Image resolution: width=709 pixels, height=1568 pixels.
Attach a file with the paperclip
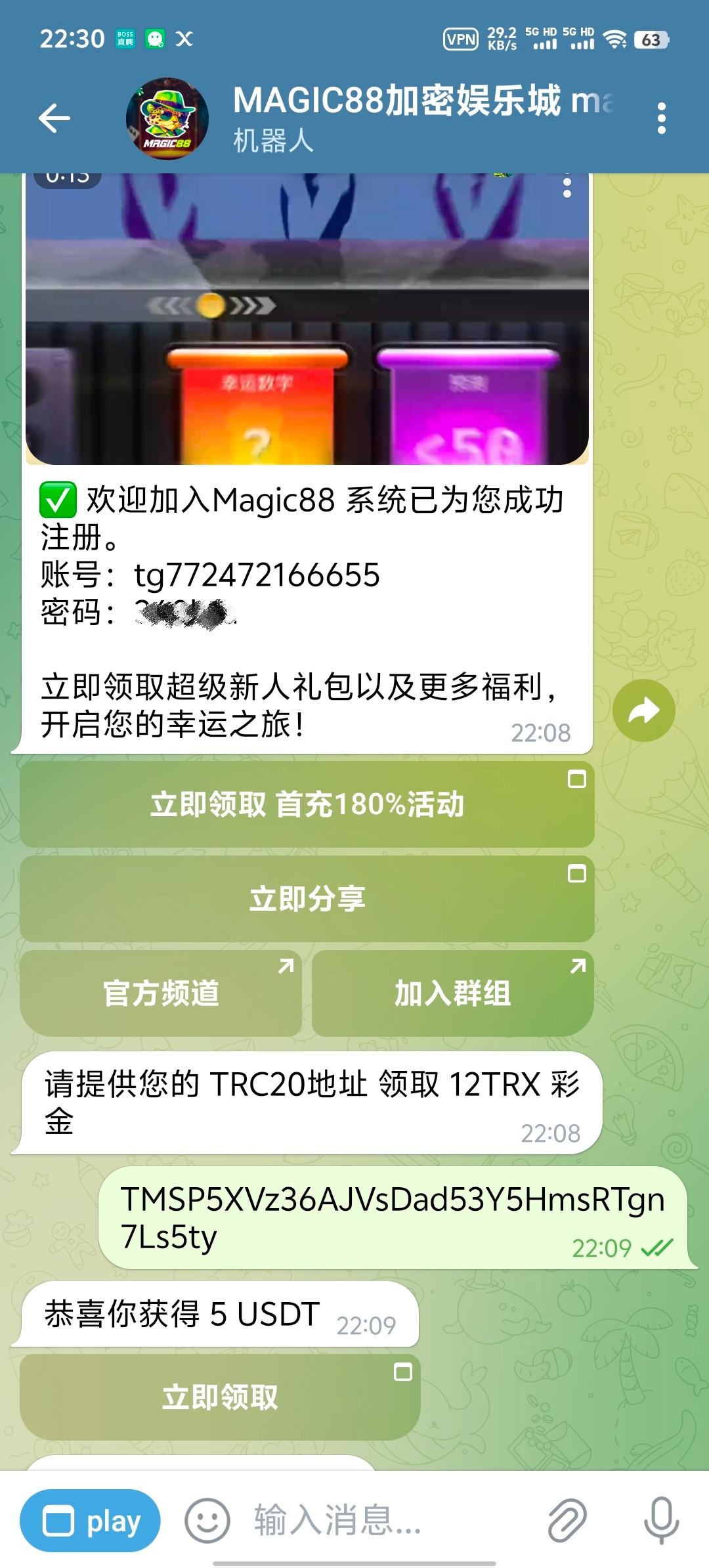point(567,1521)
